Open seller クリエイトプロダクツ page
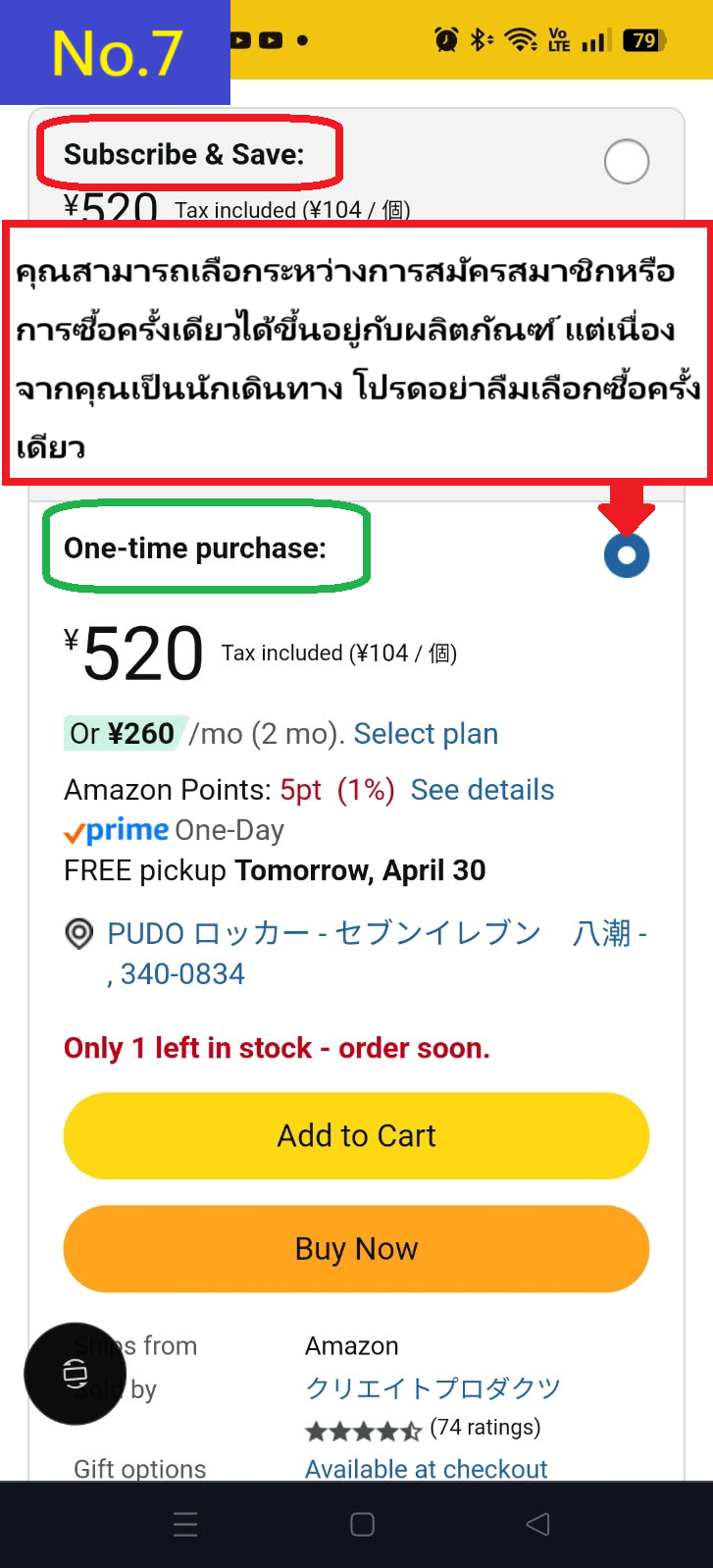Image resolution: width=713 pixels, height=1568 pixels. (433, 1387)
